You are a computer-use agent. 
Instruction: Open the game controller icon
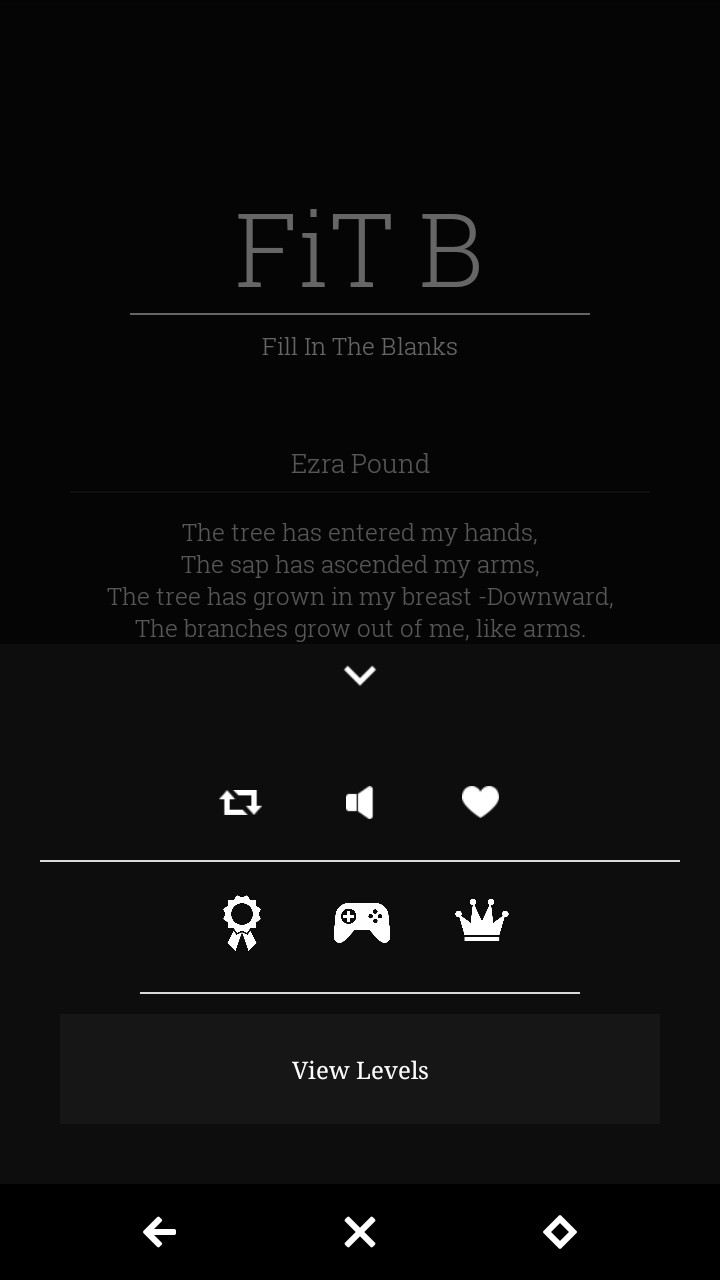pyautogui.click(x=361, y=922)
